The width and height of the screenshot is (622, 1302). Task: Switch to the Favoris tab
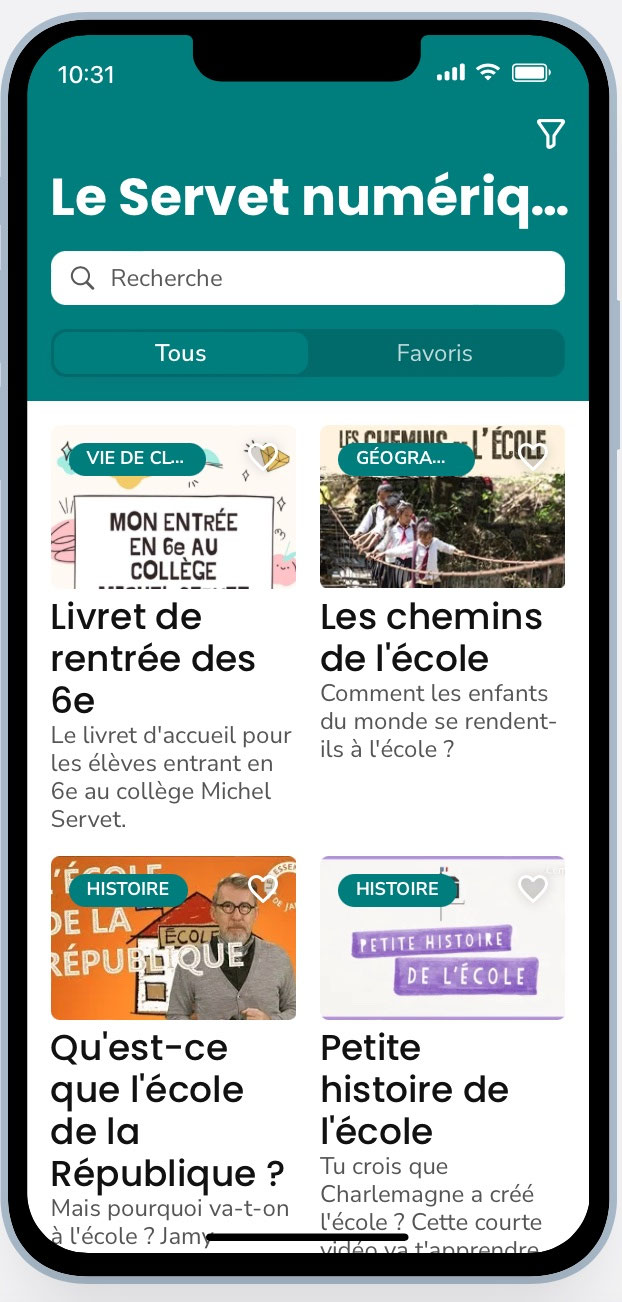[434, 353]
